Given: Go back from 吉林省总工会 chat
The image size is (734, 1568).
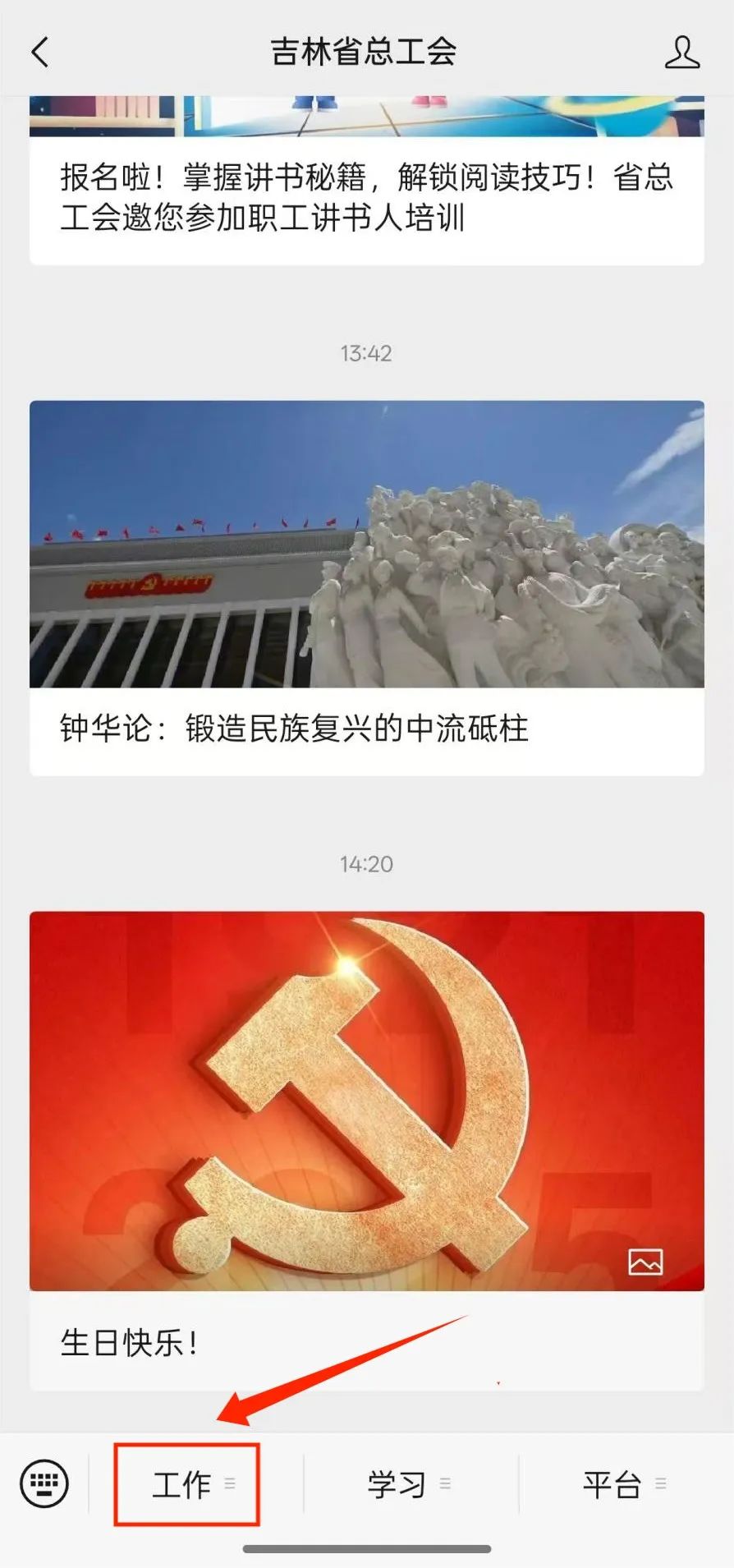Looking at the screenshot, I should [39, 53].
